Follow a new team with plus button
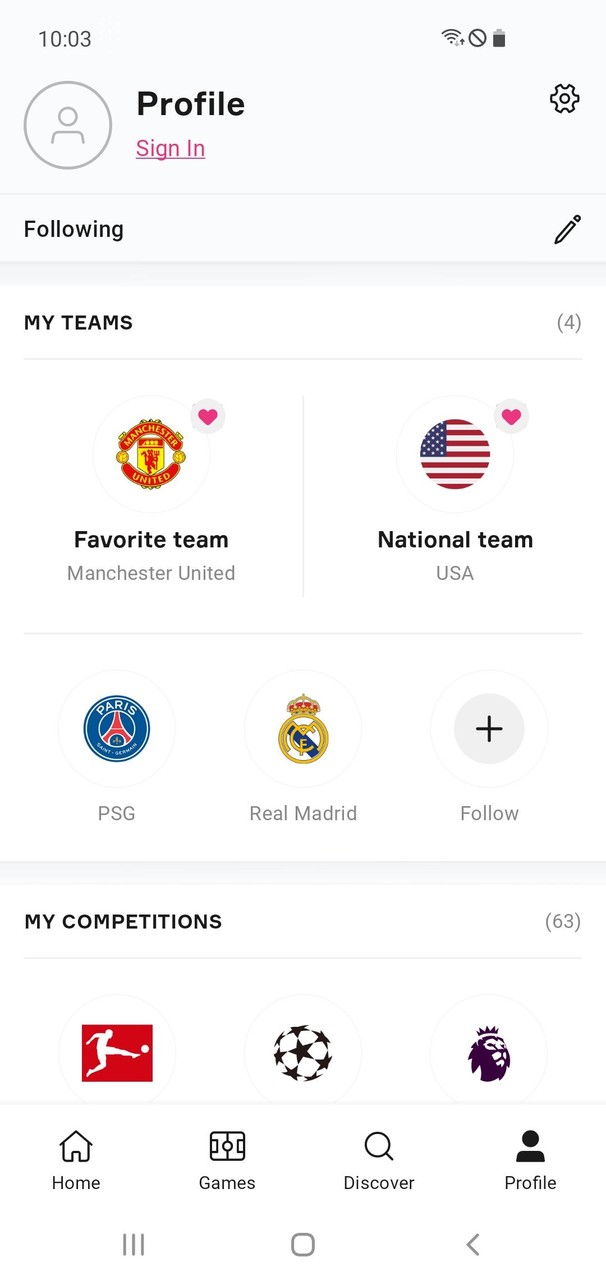 [x=489, y=729]
